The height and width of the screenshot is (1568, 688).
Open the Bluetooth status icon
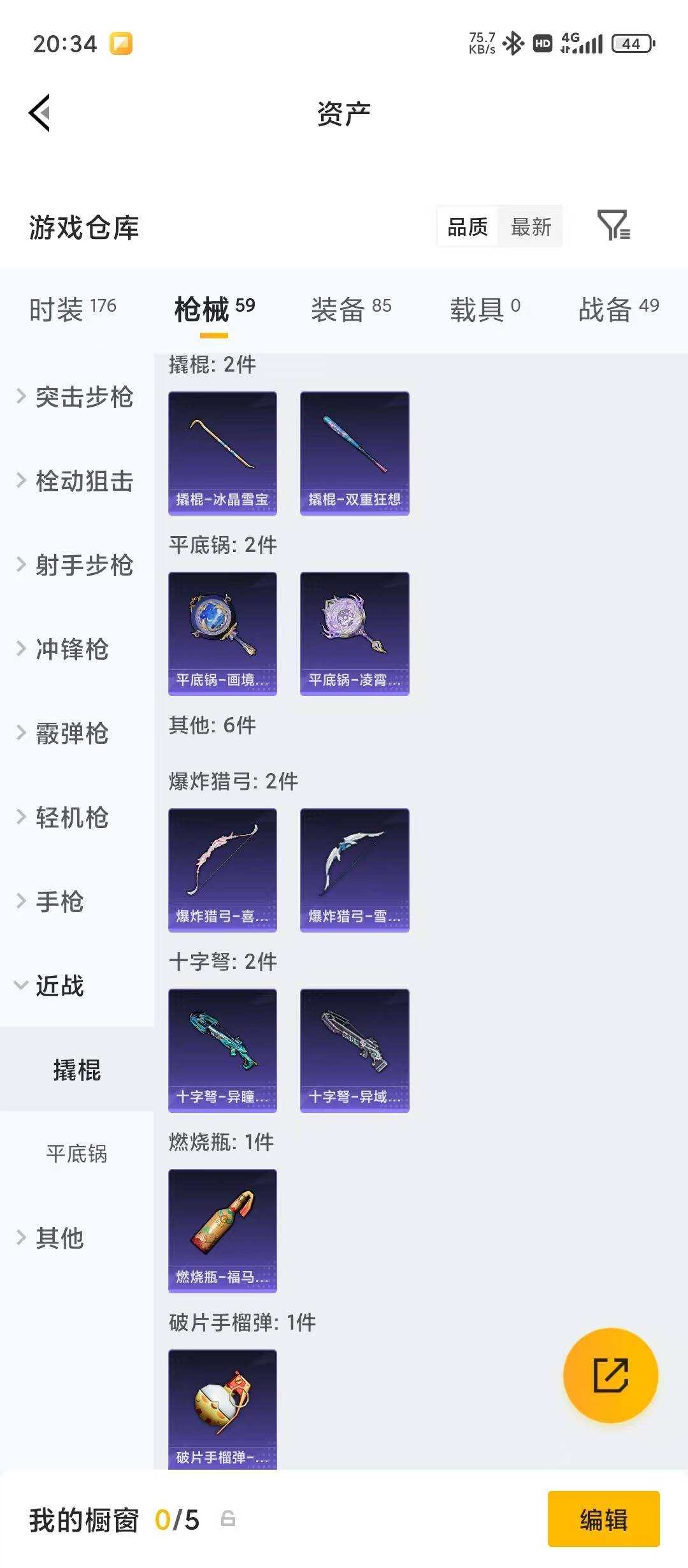[x=513, y=43]
